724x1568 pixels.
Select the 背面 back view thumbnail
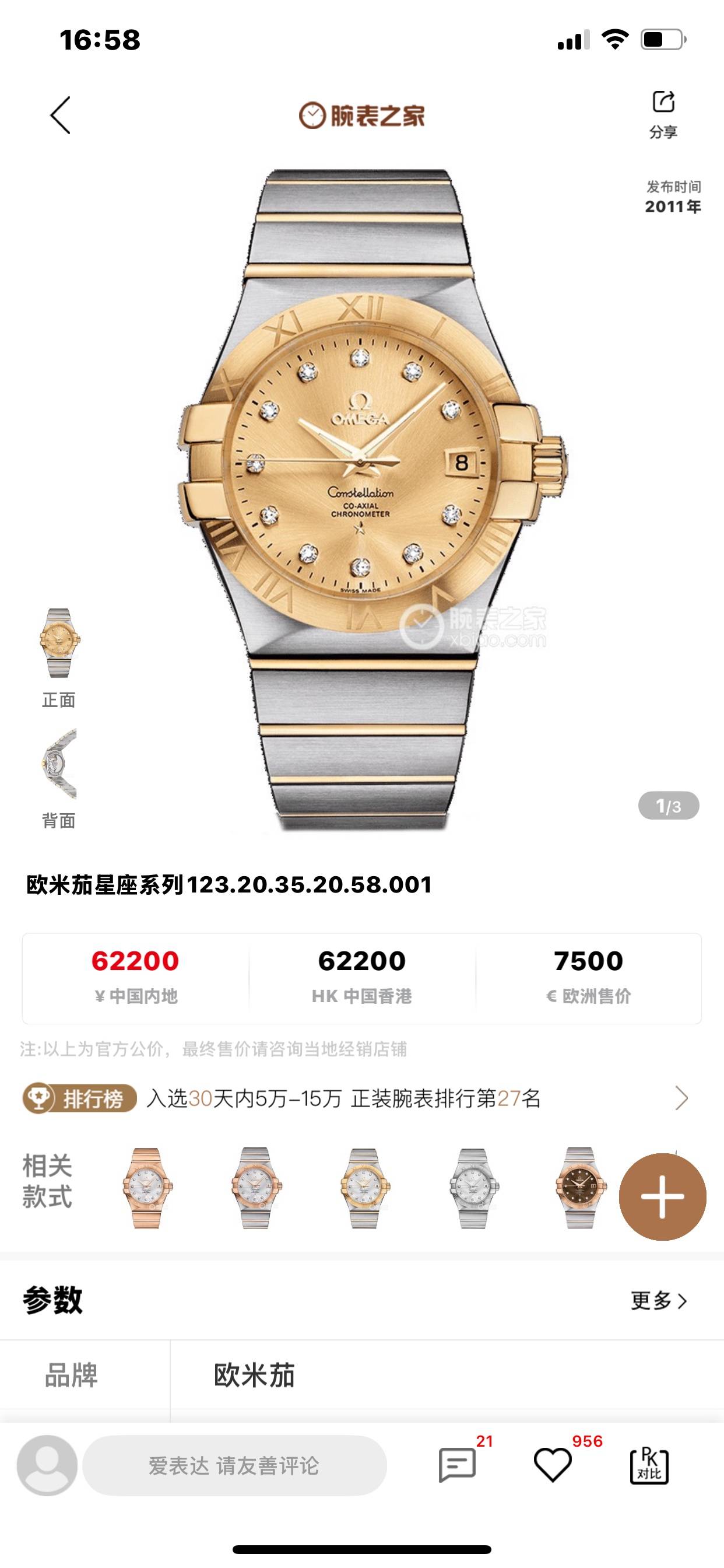59,775
